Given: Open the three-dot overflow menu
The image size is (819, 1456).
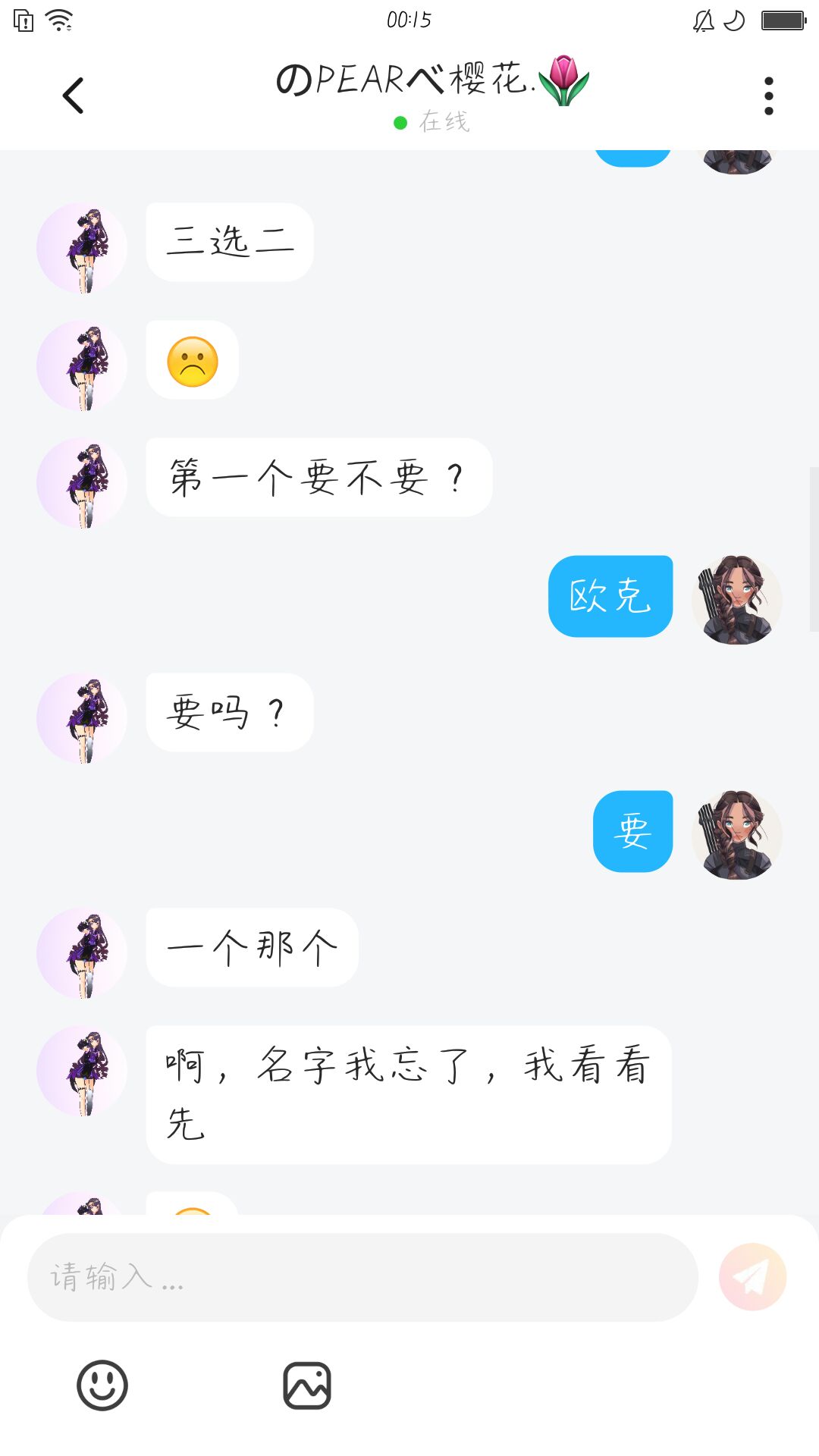Looking at the screenshot, I should pyautogui.click(x=768, y=96).
